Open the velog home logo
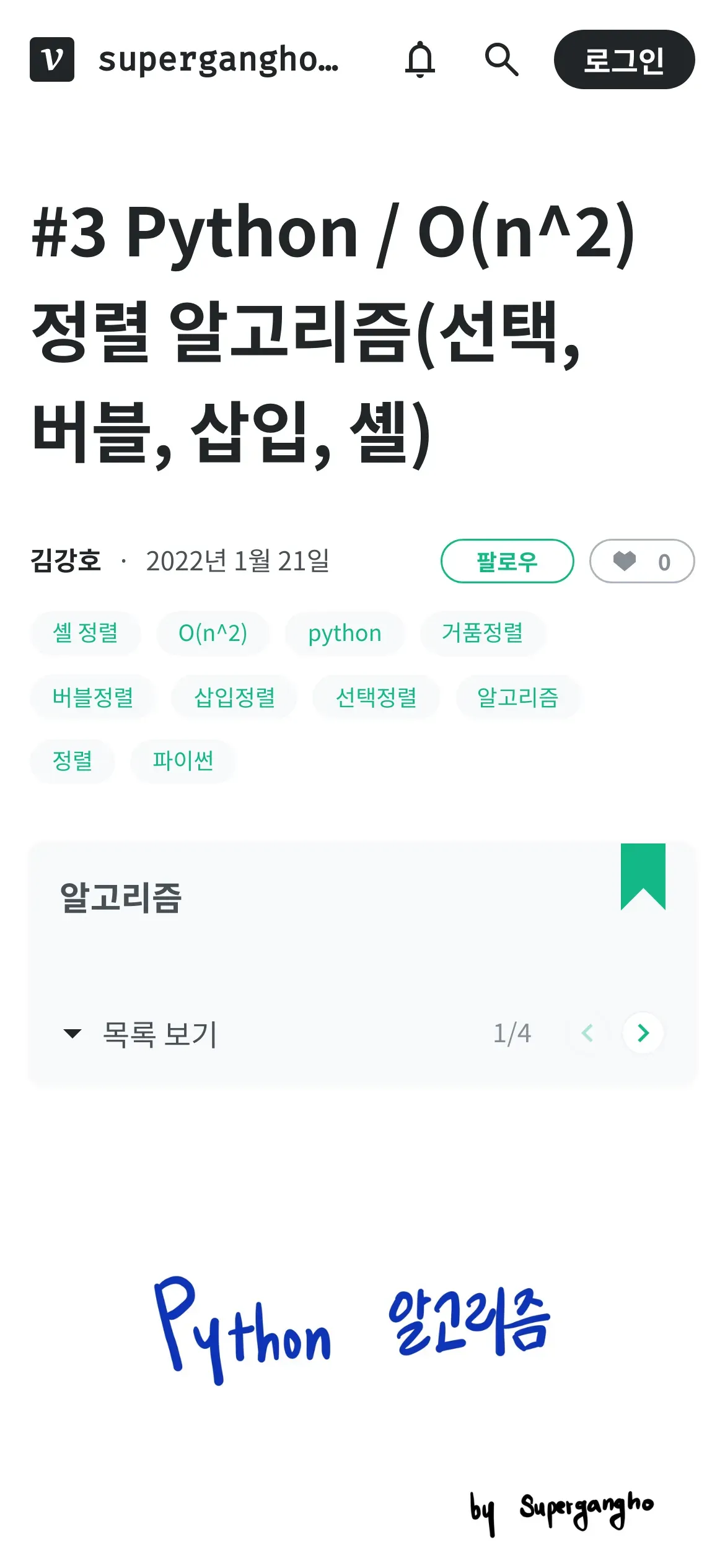Image resolution: width=725 pixels, height=1568 pixels. tap(52, 59)
